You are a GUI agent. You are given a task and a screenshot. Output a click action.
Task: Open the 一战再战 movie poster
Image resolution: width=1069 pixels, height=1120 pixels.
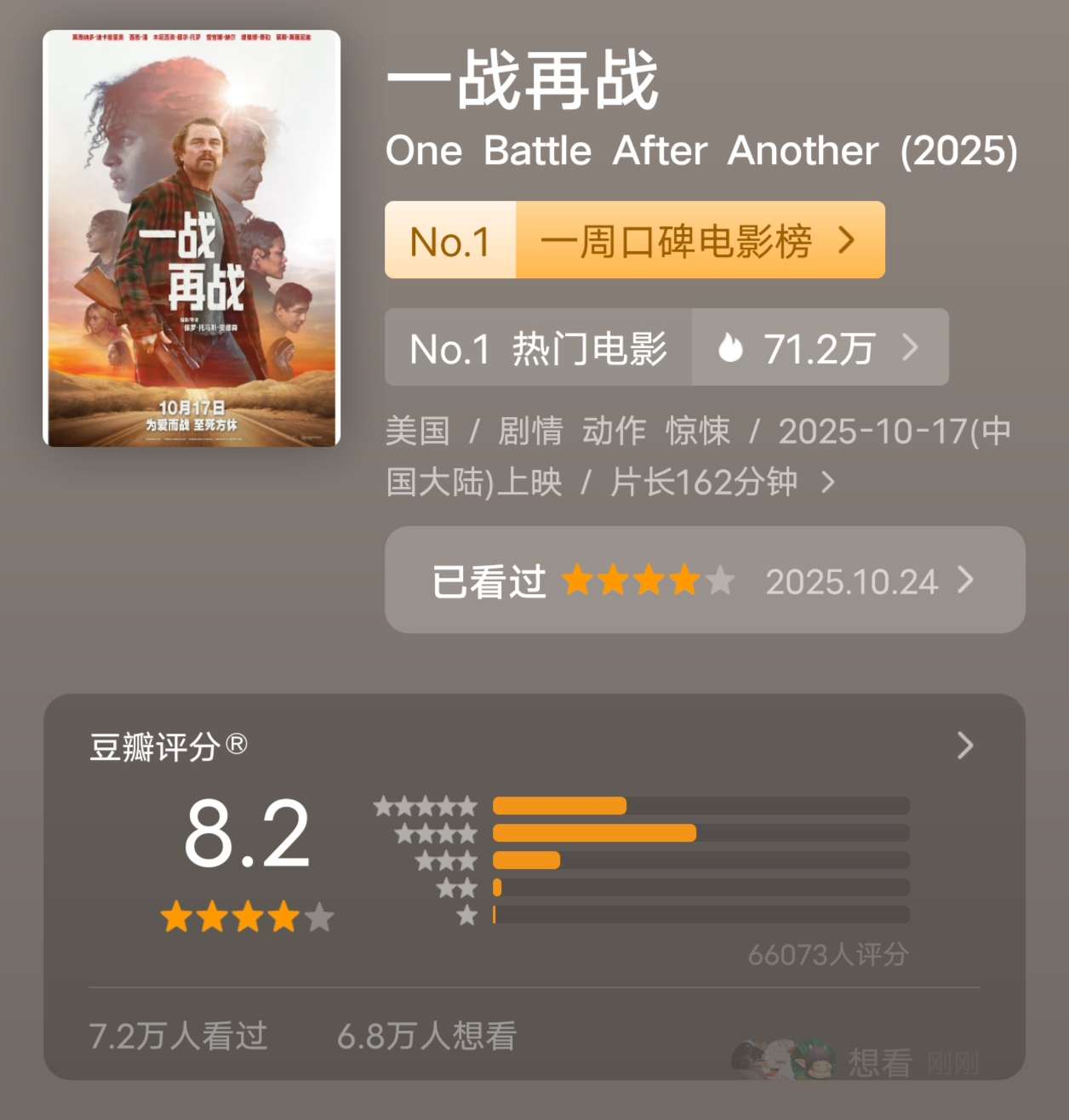click(192, 238)
